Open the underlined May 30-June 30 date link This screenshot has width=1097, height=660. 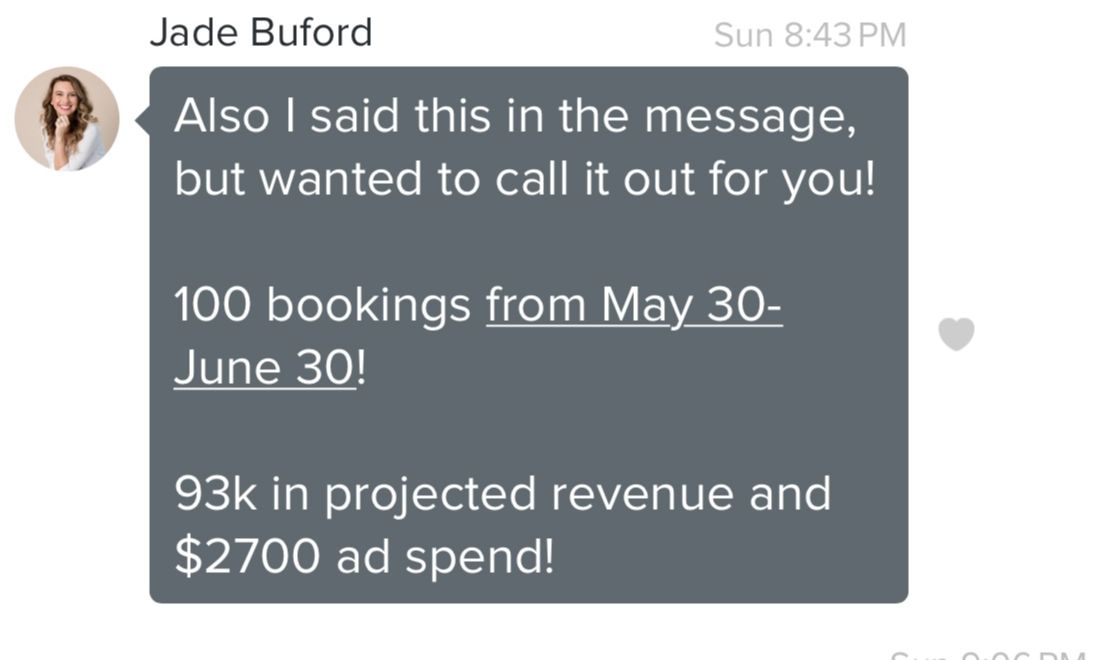pyautogui.click(x=633, y=306)
